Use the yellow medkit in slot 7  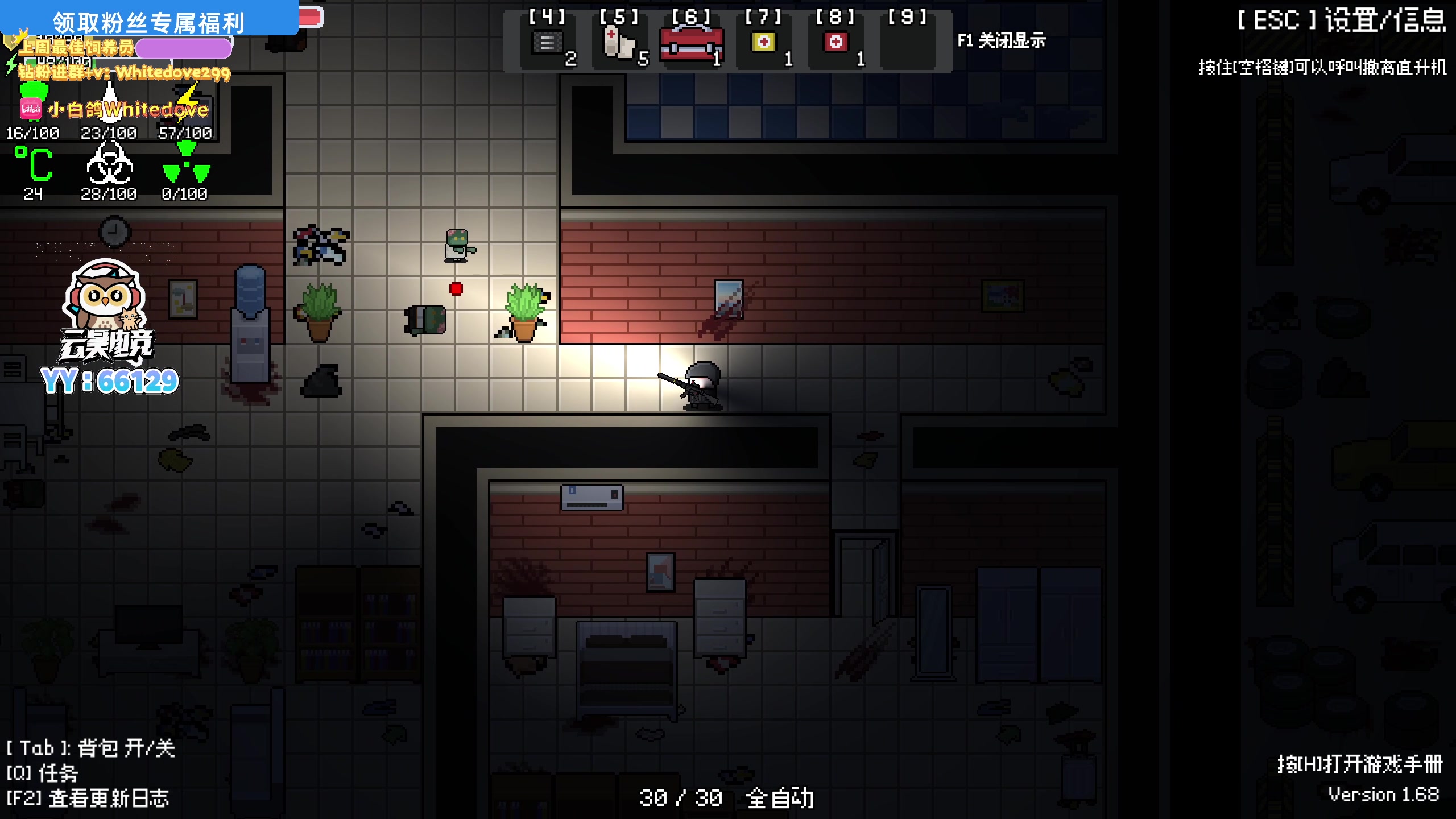click(x=763, y=43)
